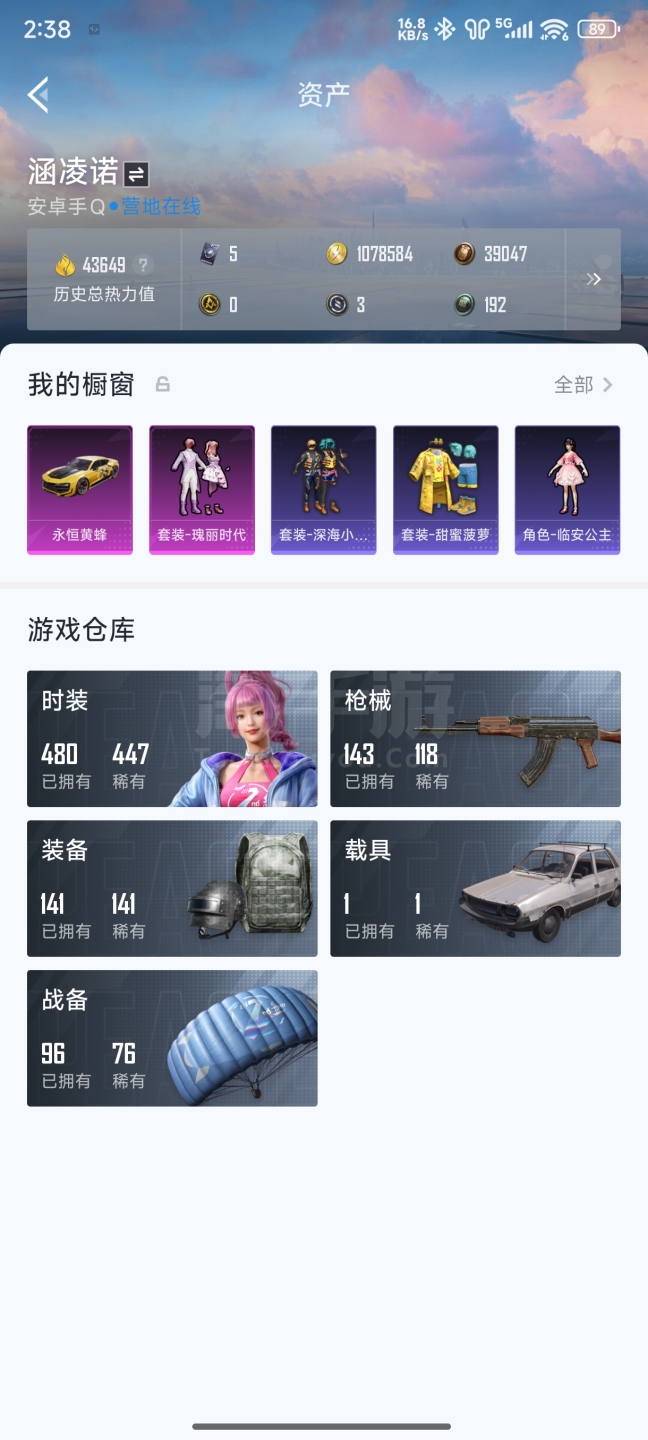Open the 战备 warehouse card
The width and height of the screenshot is (648, 1440).
172,1038
